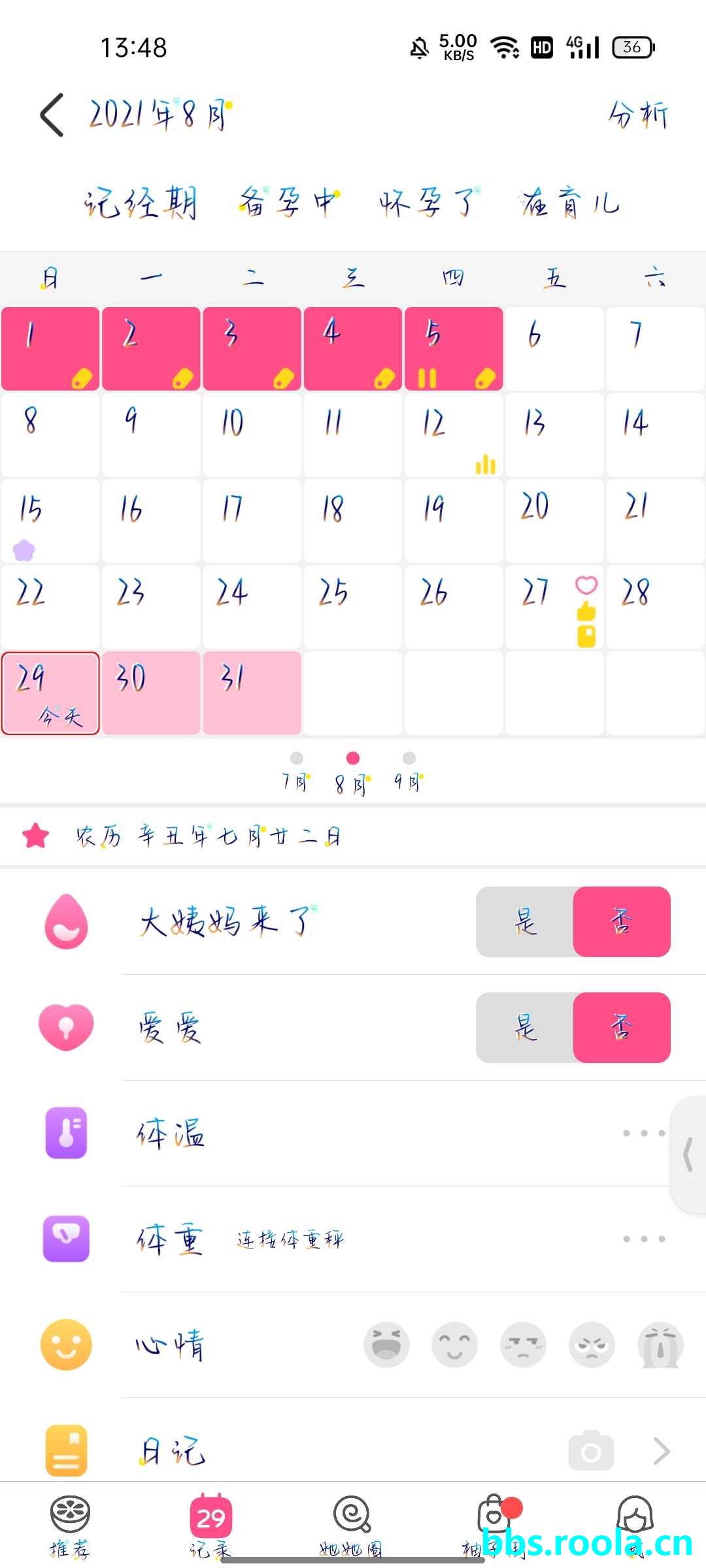Choose the crying mood face for 心情
The image size is (706, 1568).
click(x=660, y=1345)
